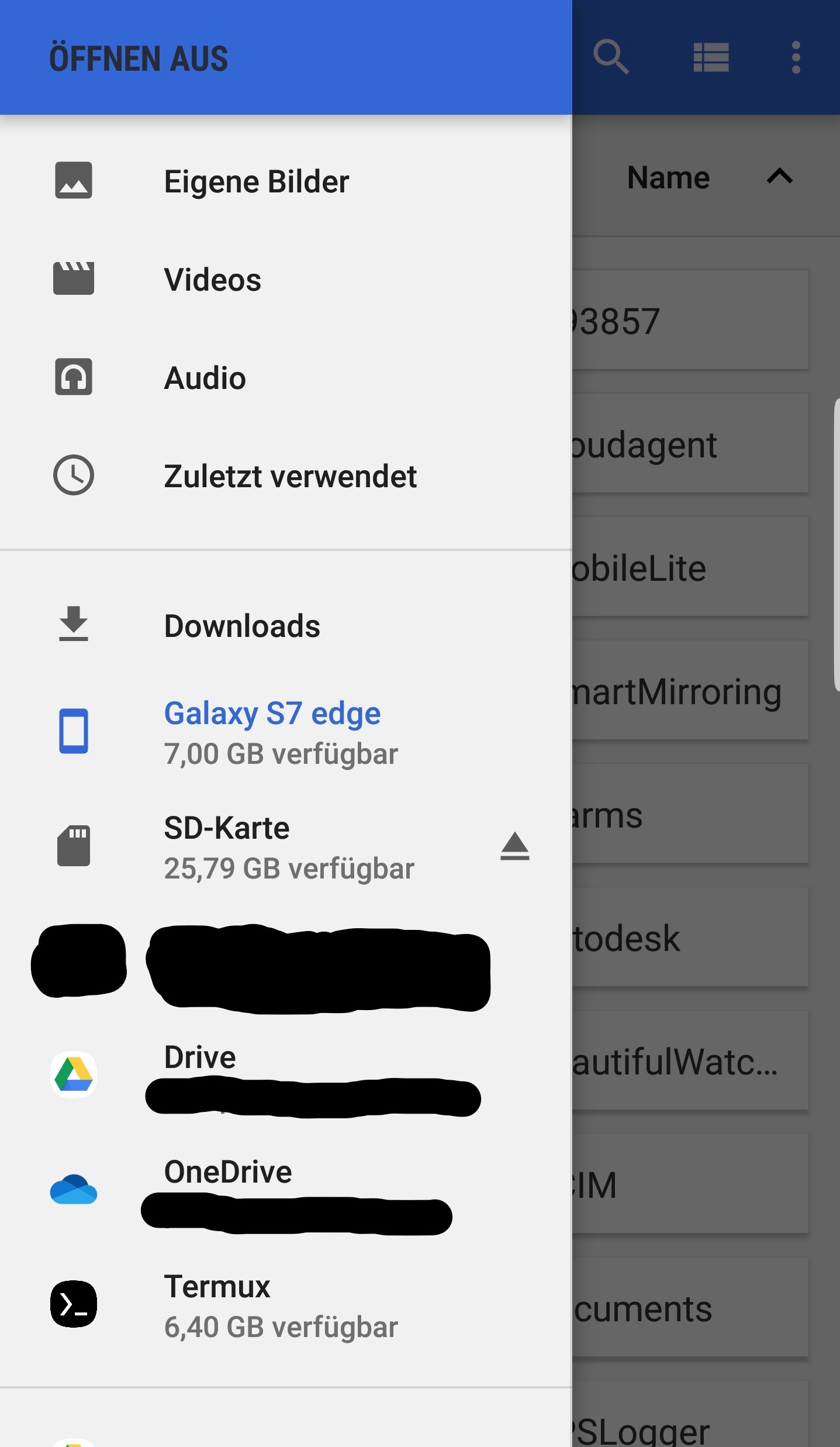Open the Downloads folder
This screenshot has height=1447, width=840.
coord(242,626)
